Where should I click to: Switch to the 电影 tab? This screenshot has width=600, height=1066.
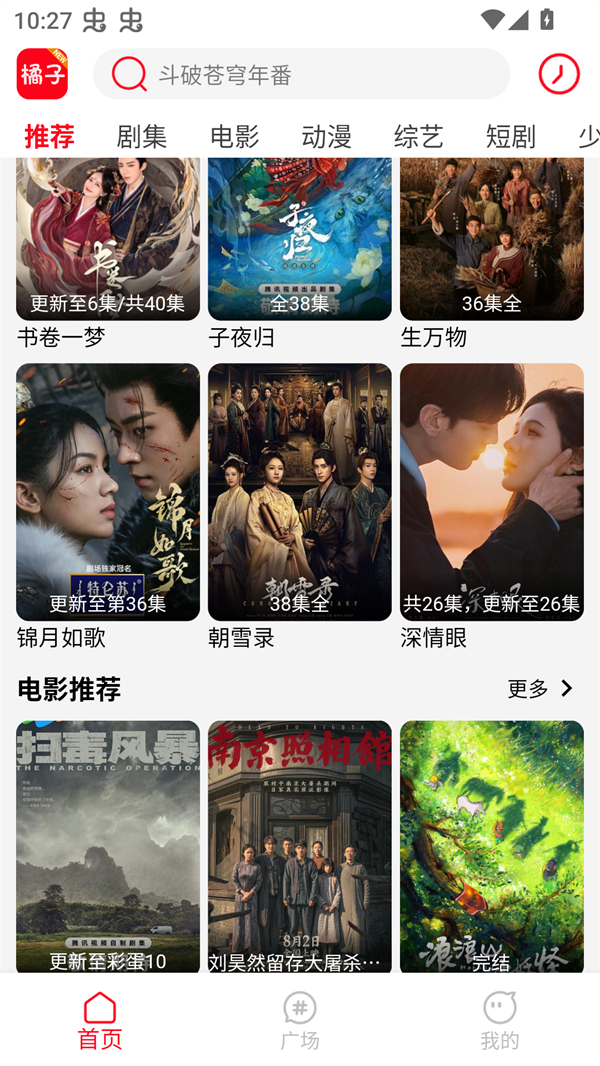click(x=234, y=136)
